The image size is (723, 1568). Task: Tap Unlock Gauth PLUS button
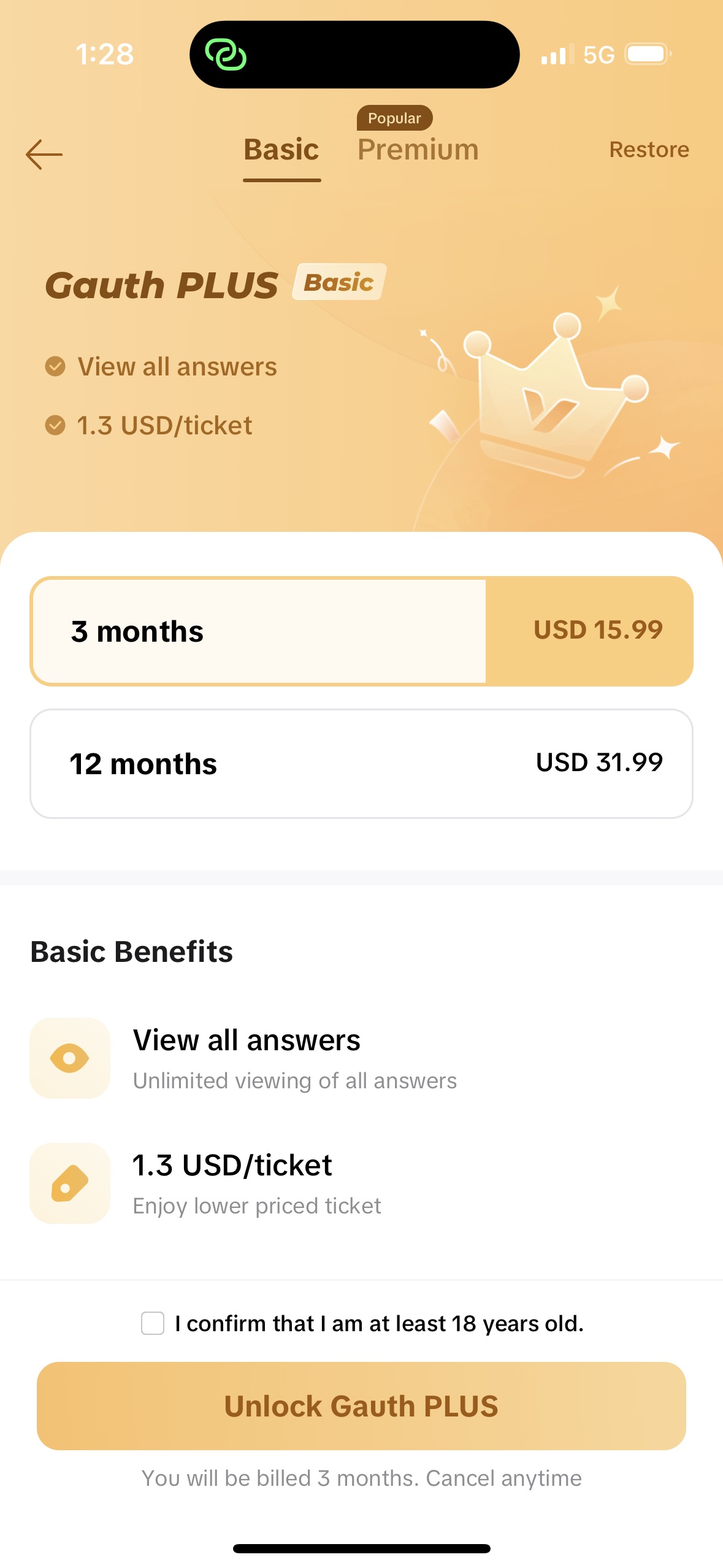point(361,1406)
